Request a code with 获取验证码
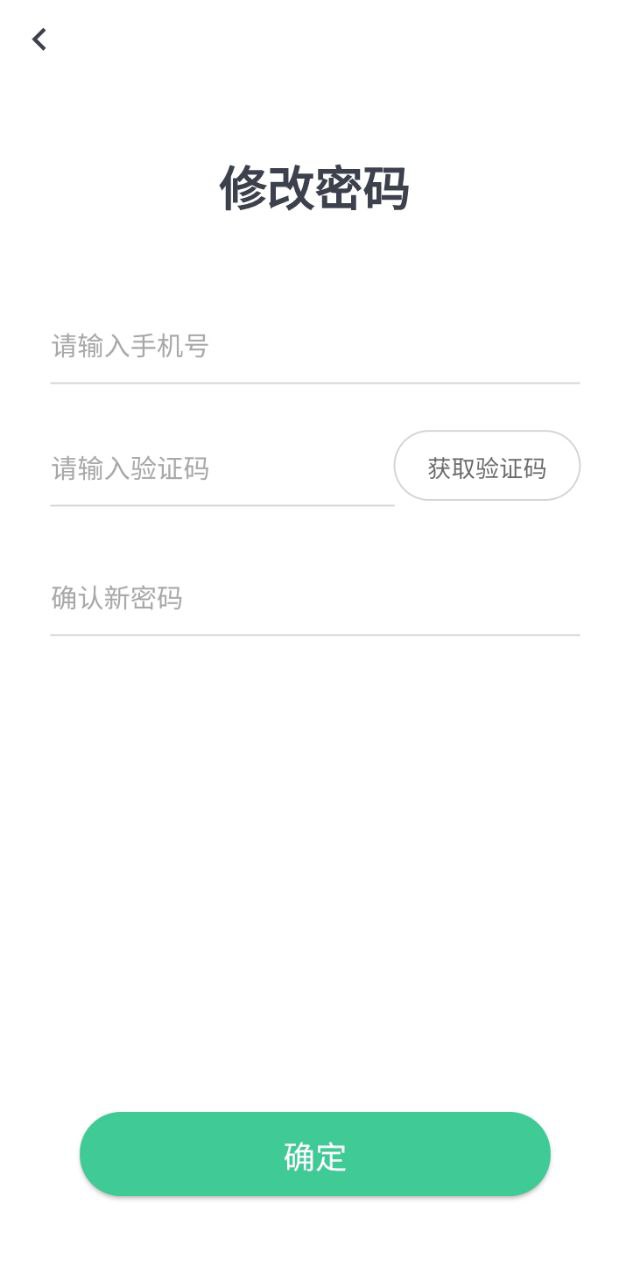630x1280 pixels. coord(487,467)
